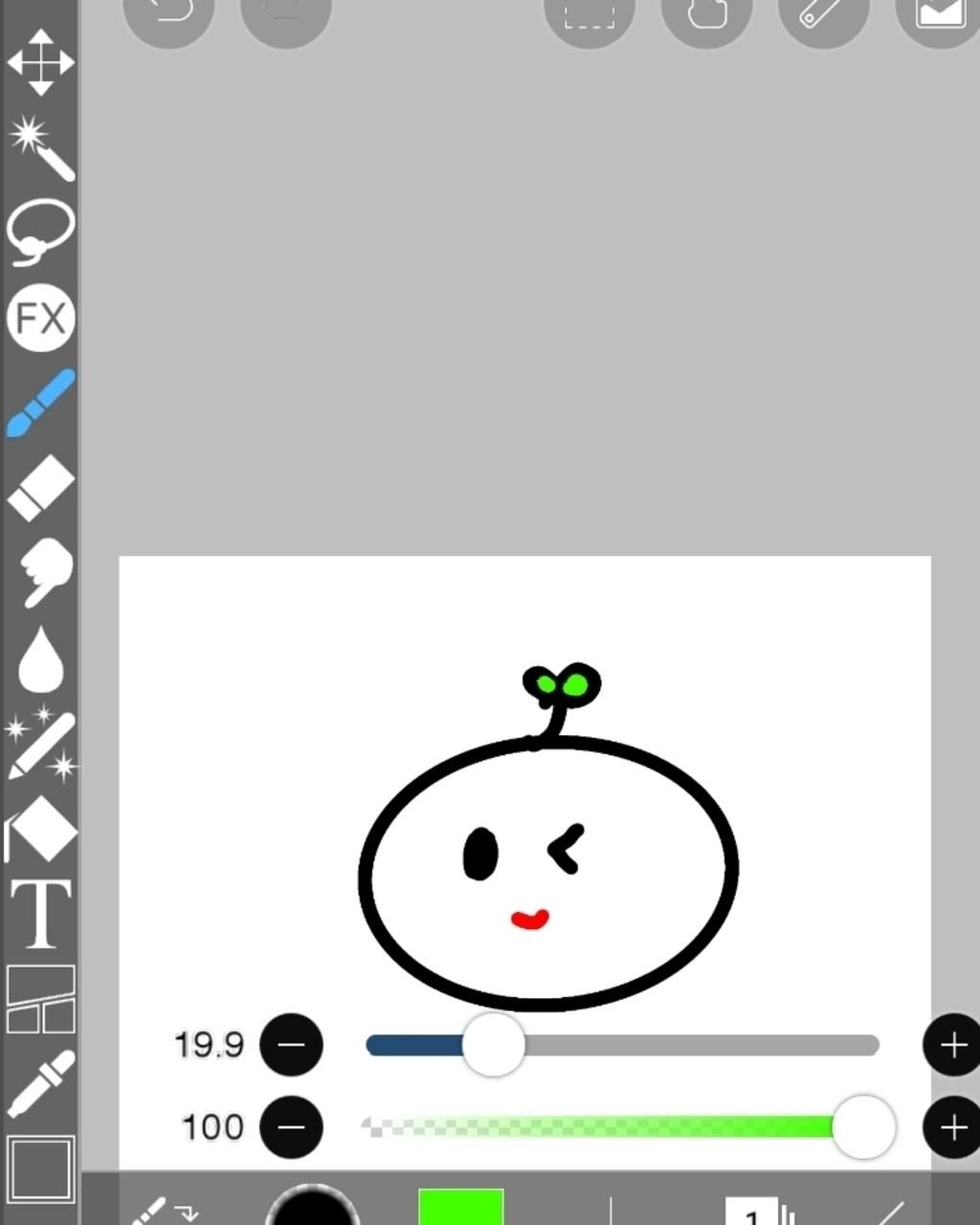This screenshot has width=980, height=1225.
Task: Choose the lasso selection tool
Action: [x=40, y=232]
